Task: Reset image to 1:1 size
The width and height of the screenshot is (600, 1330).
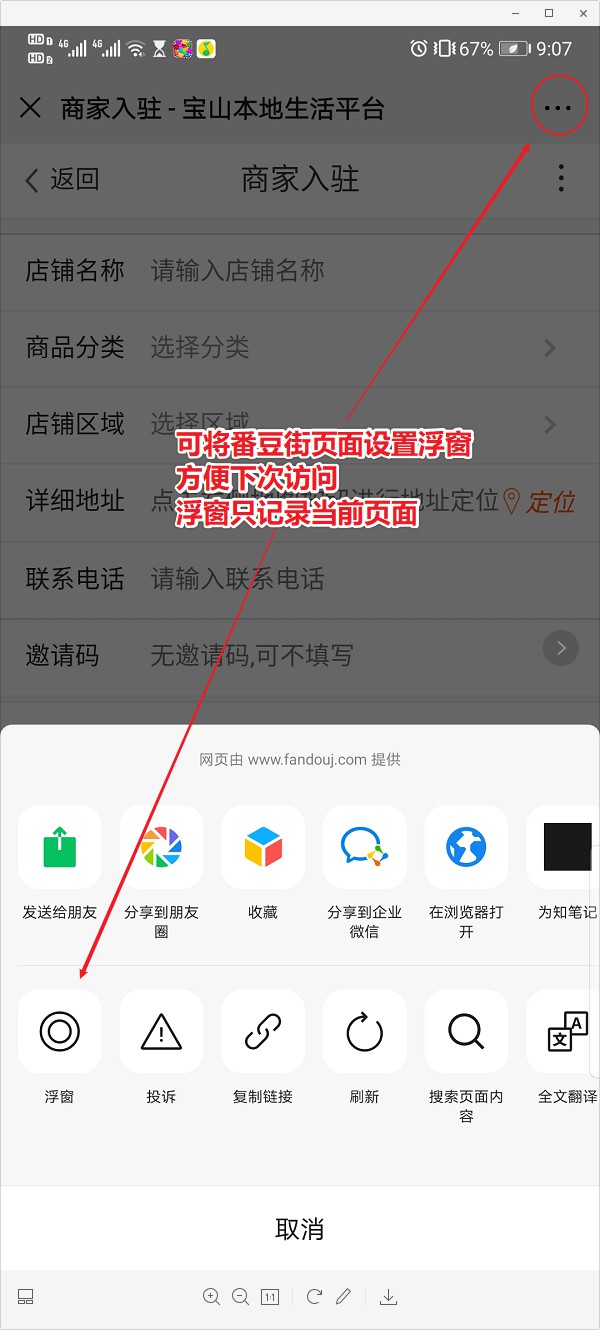Action: [270, 1297]
